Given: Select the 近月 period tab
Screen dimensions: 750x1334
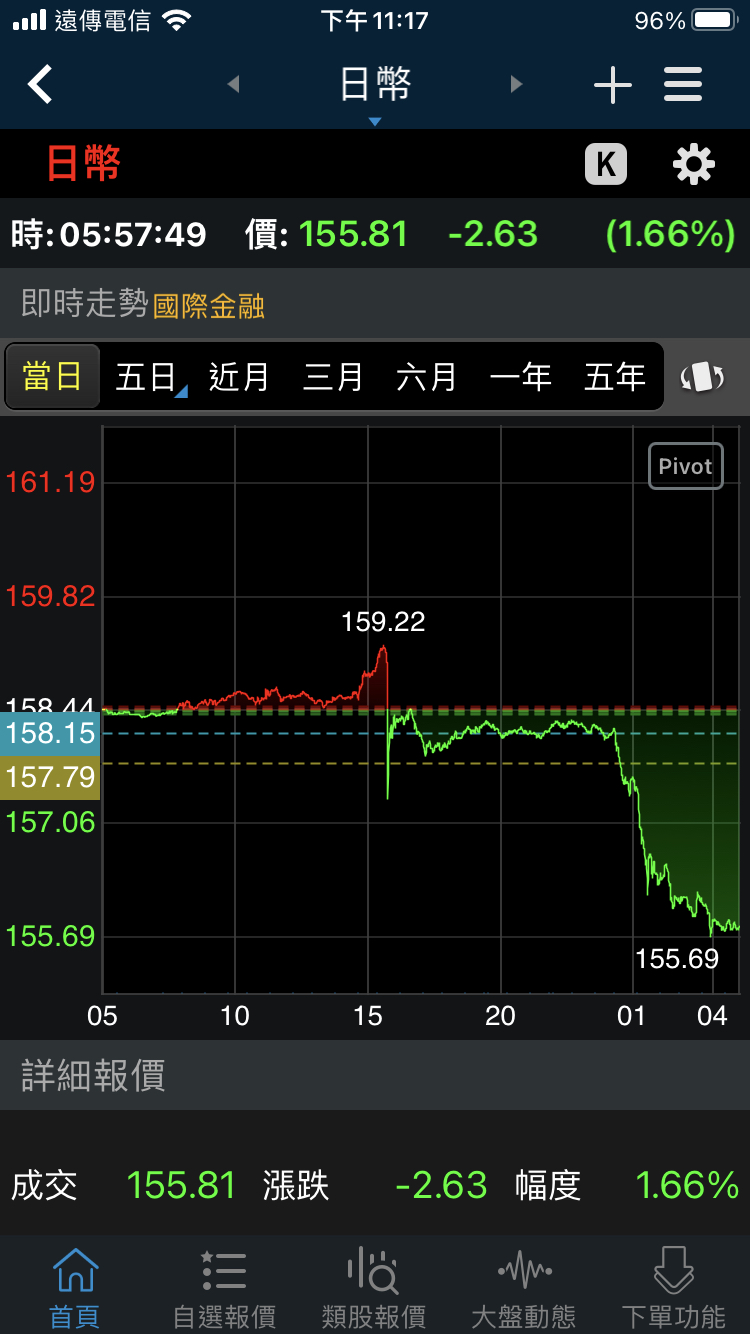Looking at the screenshot, I should point(238,377).
